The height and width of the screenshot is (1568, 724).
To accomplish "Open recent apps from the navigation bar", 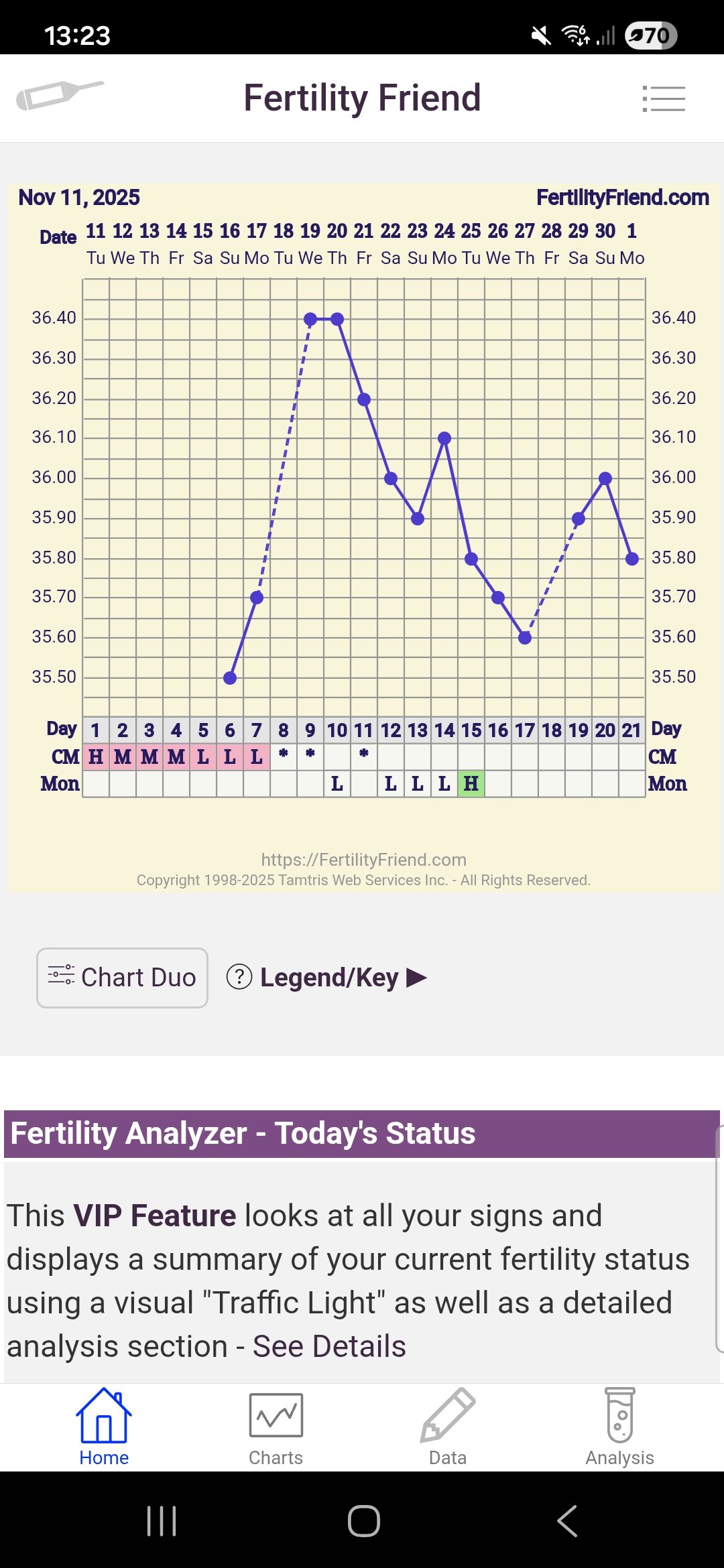I will pos(162,1520).
